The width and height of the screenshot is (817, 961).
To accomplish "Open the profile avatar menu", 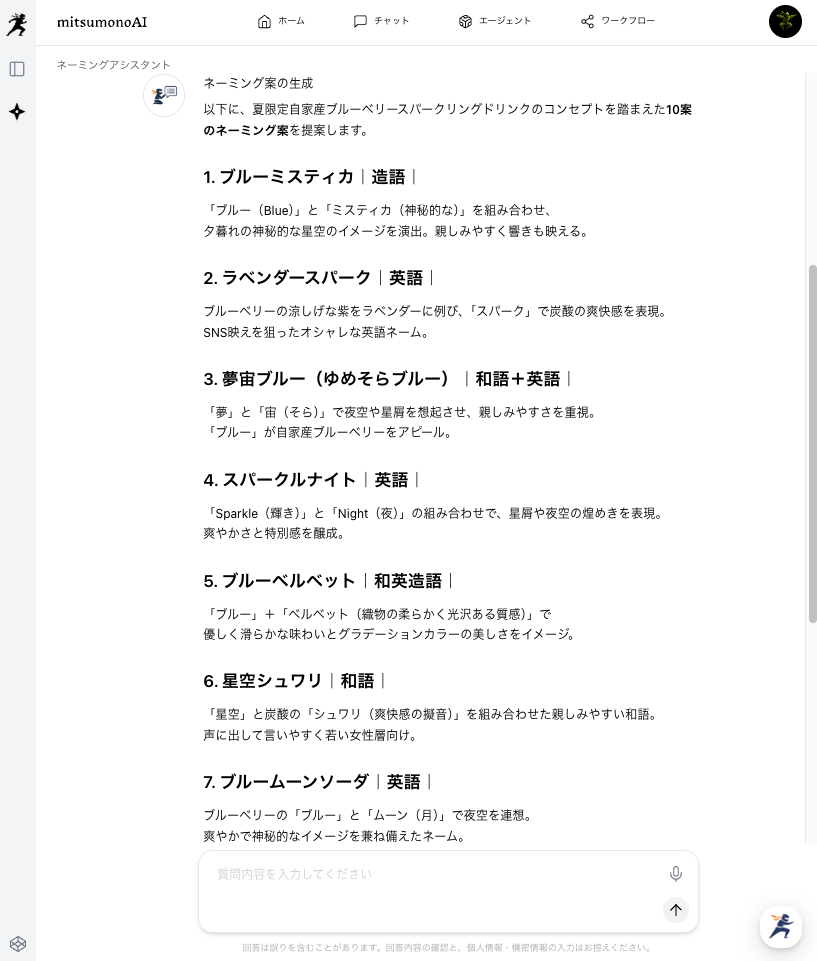I will [x=785, y=21].
